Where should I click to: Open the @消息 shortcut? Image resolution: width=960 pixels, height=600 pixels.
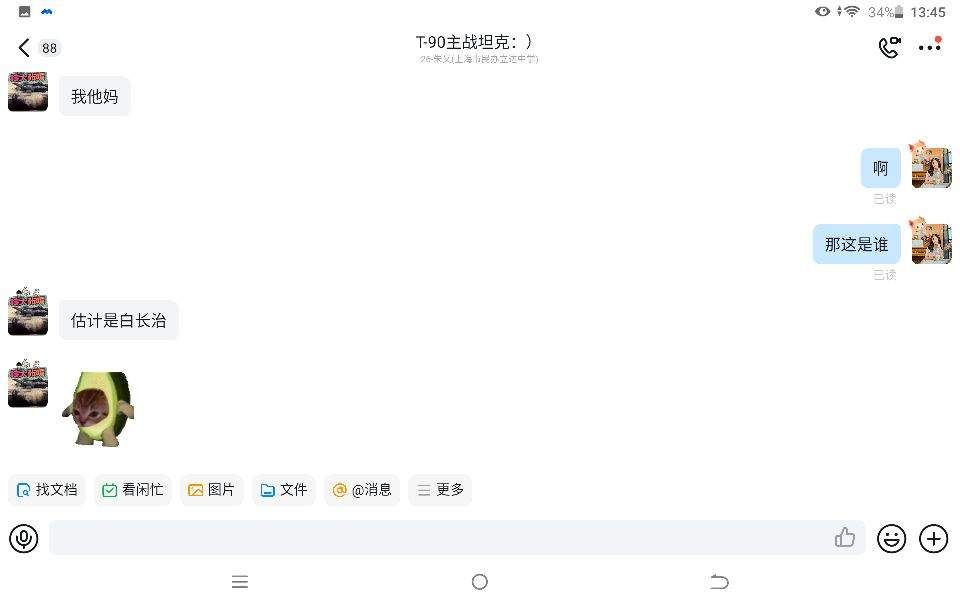coord(361,490)
